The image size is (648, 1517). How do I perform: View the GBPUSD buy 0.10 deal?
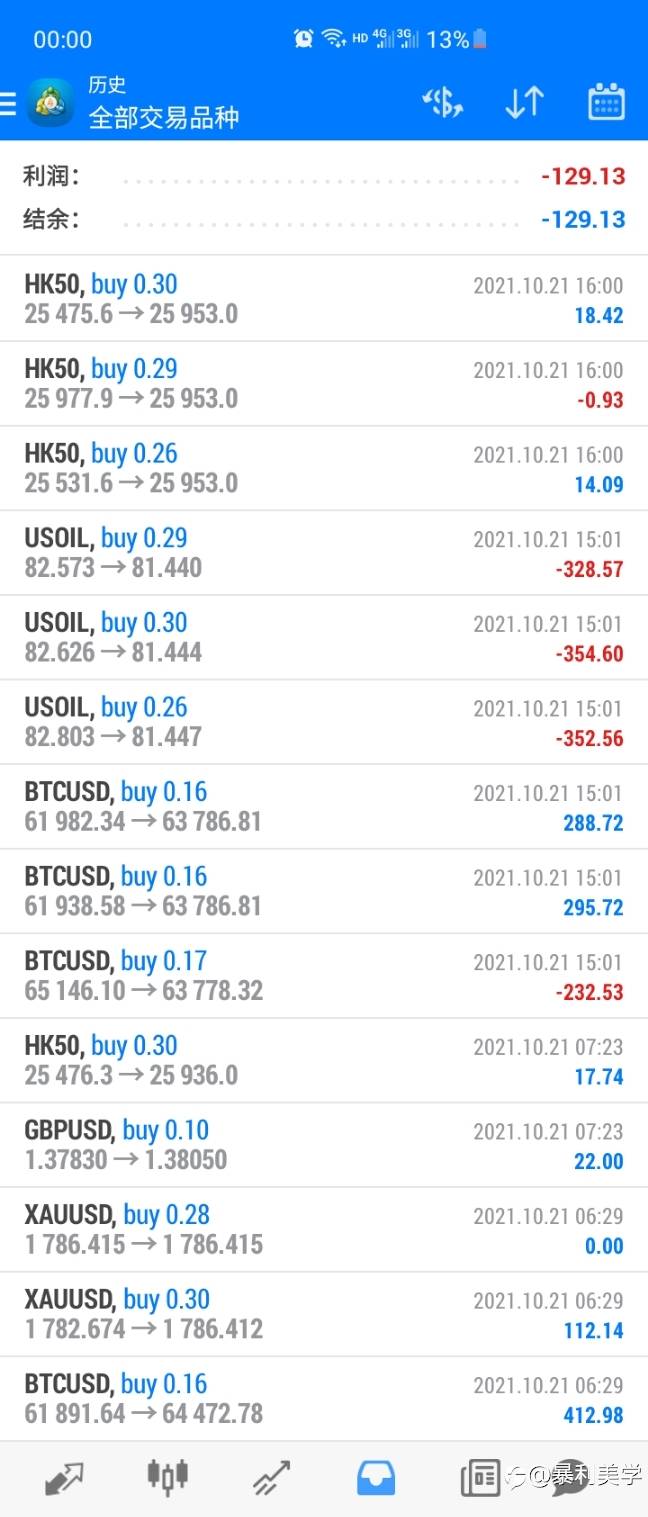pyautogui.click(x=324, y=1145)
